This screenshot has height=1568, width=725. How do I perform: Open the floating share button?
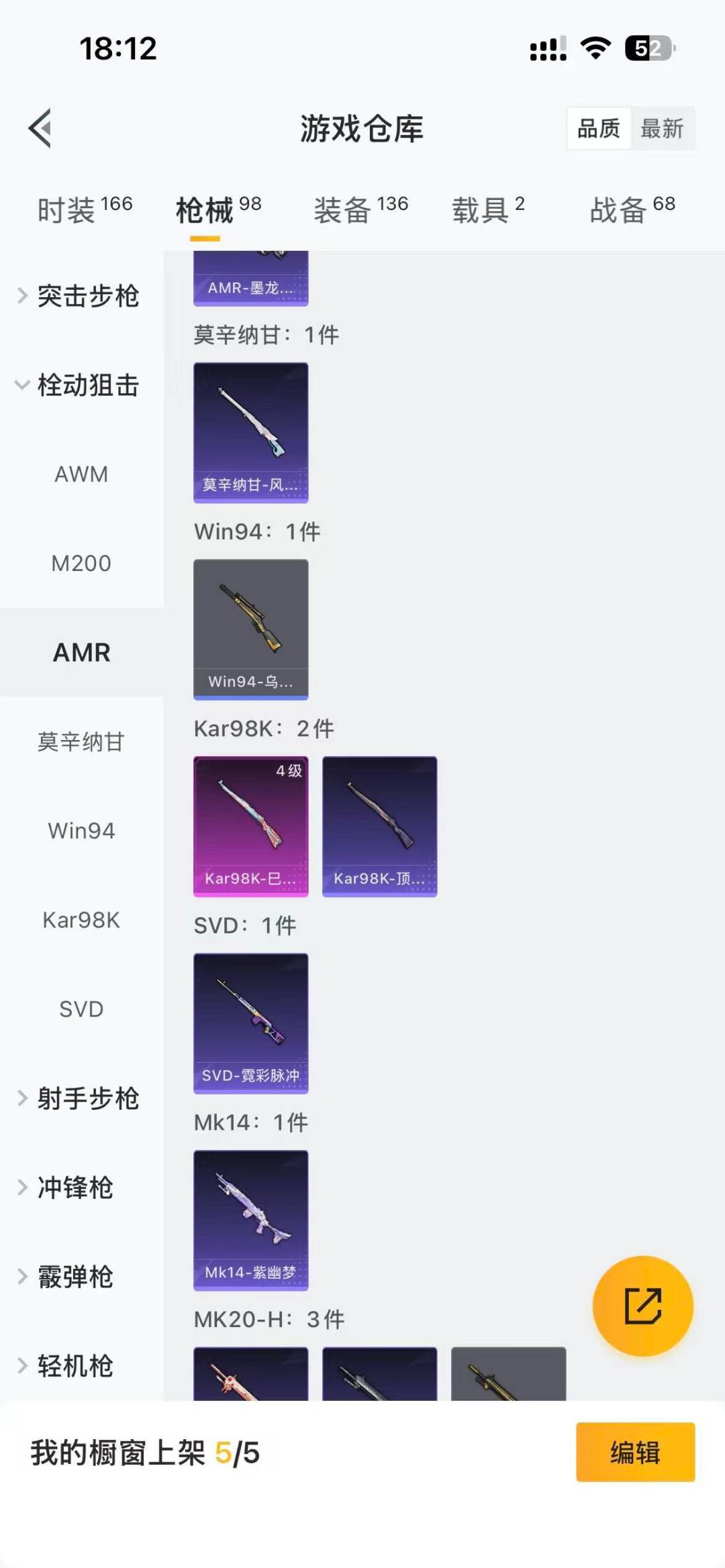pos(642,1304)
